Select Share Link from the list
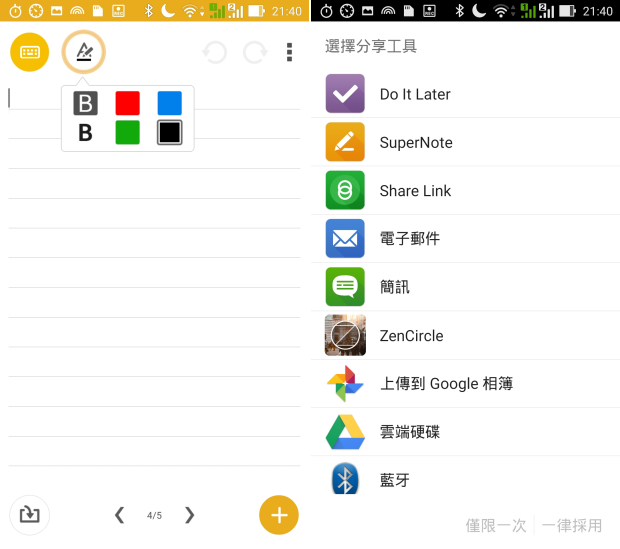The height and width of the screenshot is (549, 620). tap(415, 191)
